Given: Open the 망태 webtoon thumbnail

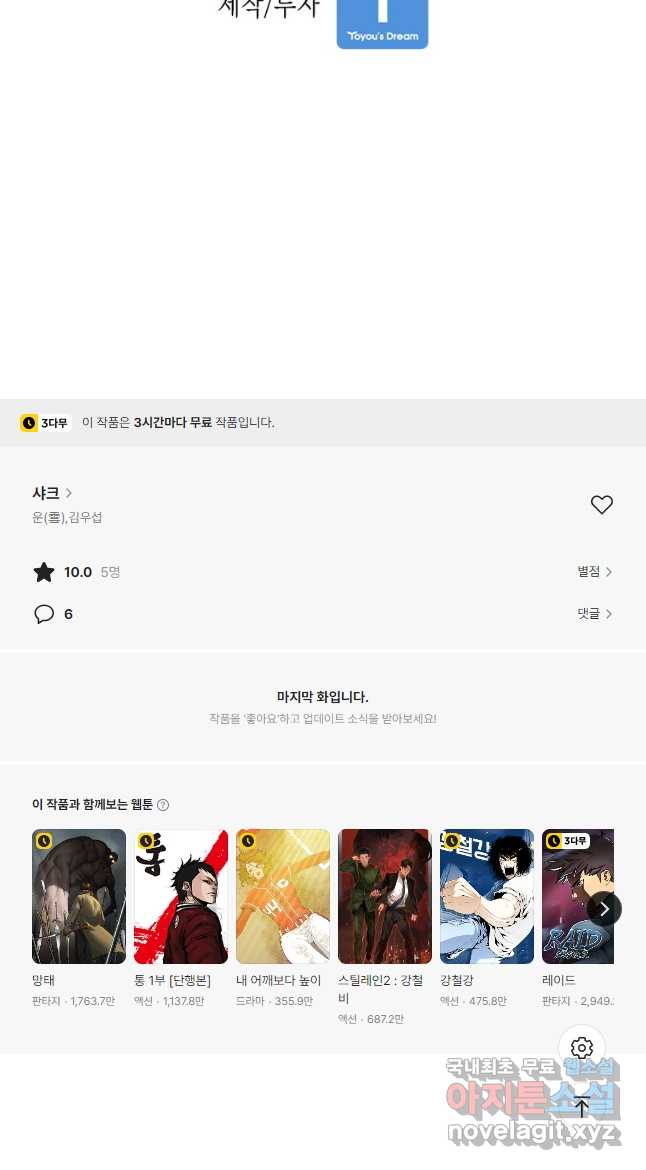Looking at the screenshot, I should pyautogui.click(x=79, y=896).
